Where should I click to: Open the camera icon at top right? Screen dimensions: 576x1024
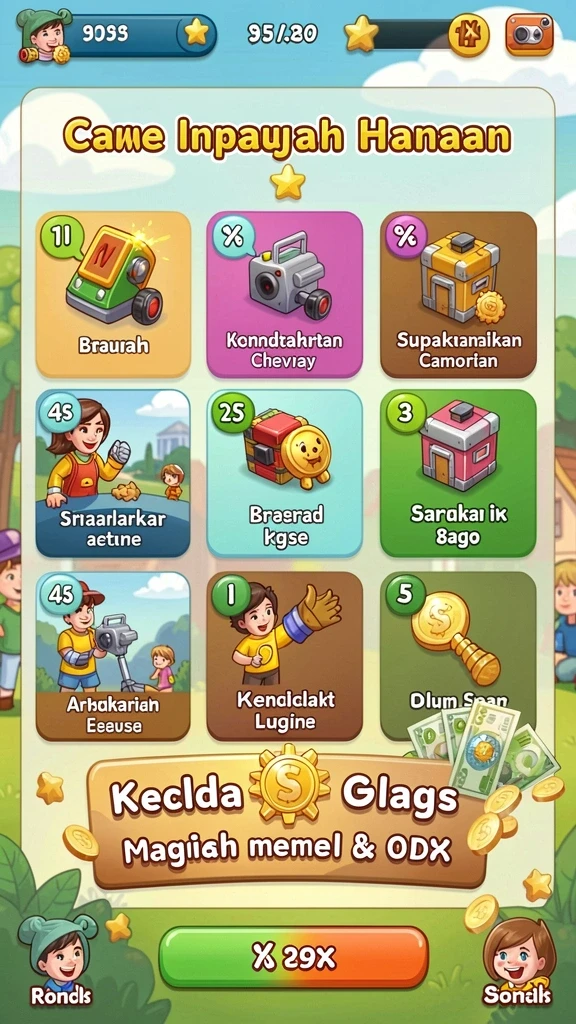pos(529,34)
